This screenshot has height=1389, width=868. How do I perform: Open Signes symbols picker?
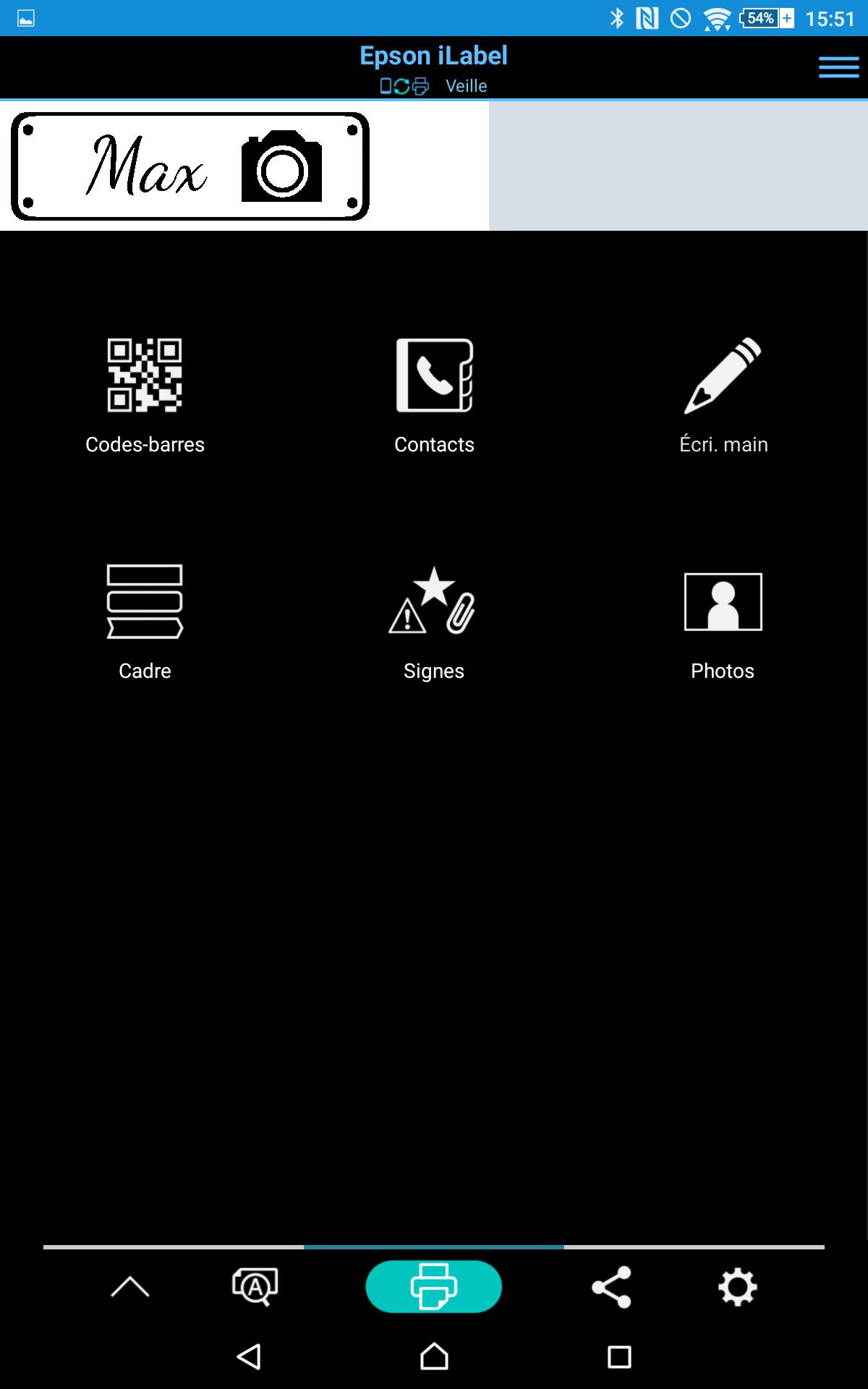tap(434, 622)
